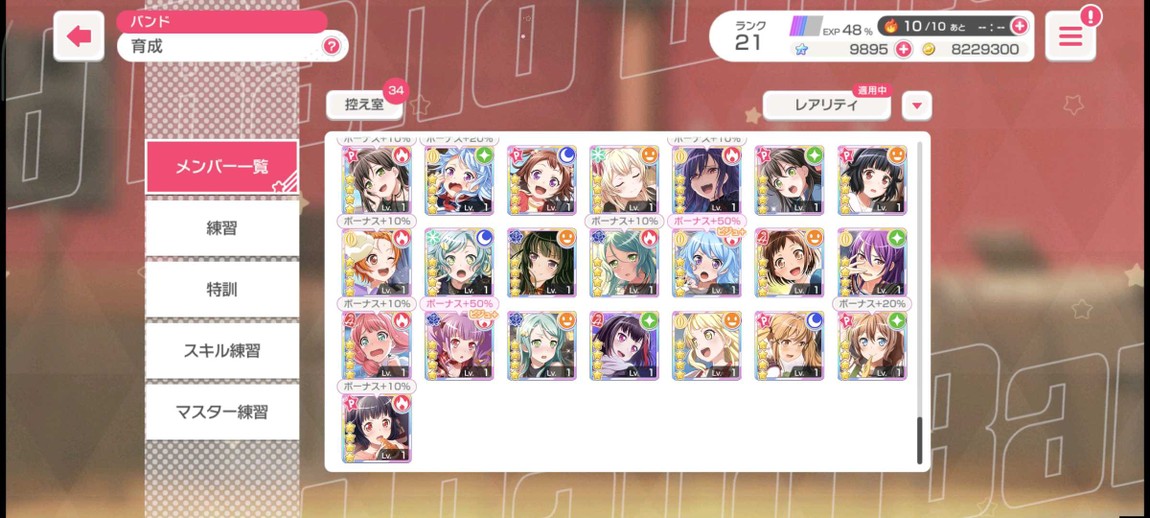Open マスター練習 tab
The height and width of the screenshot is (518, 1150).
pos(222,412)
